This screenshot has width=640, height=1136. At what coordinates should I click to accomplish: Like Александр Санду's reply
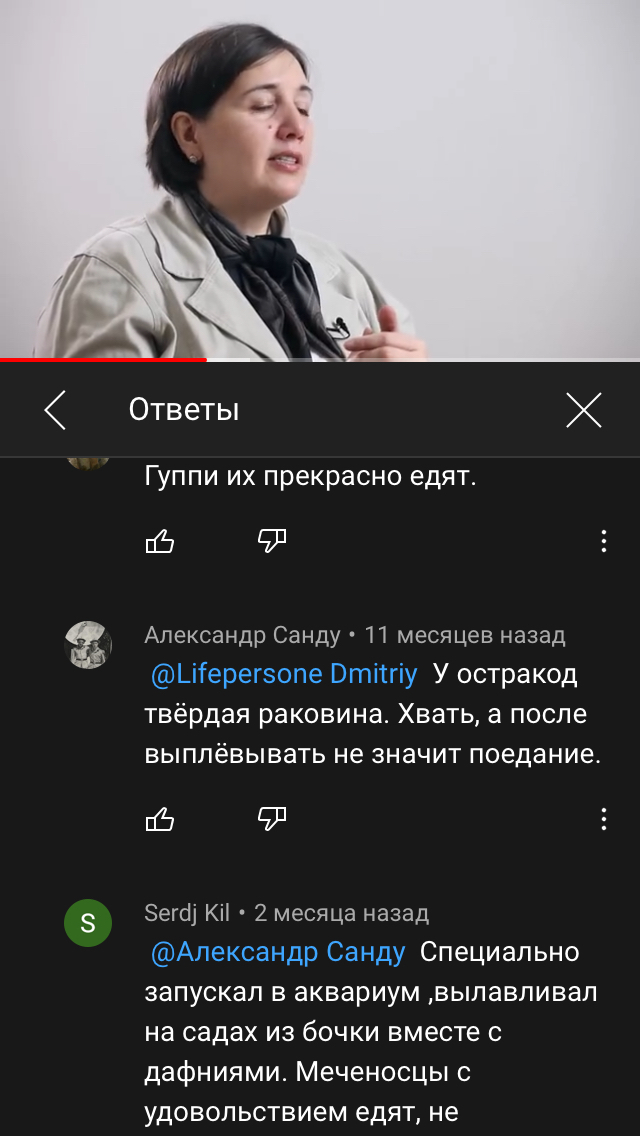tap(160, 820)
